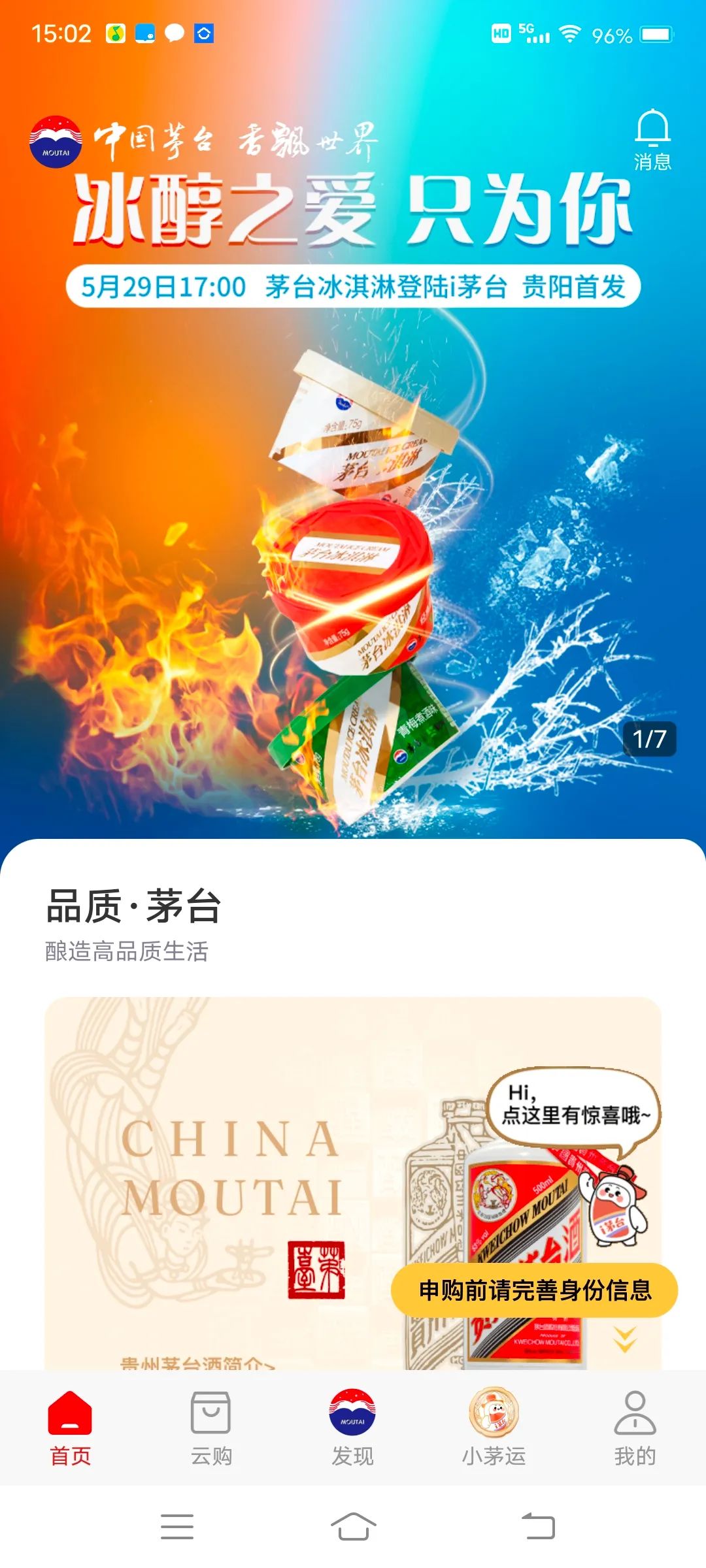
Task: Switch to the 我的 tab
Action: coord(635,1428)
